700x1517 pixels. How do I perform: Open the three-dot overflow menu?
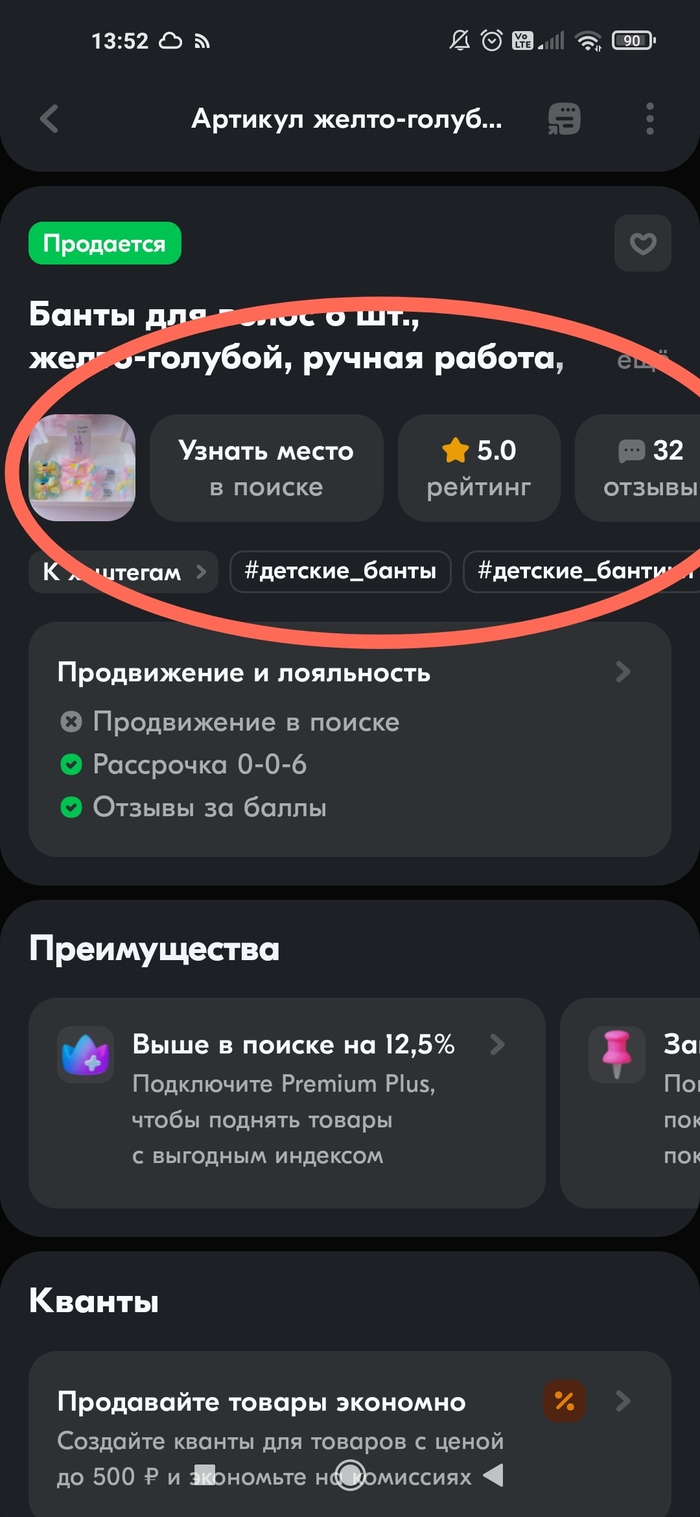click(x=650, y=120)
